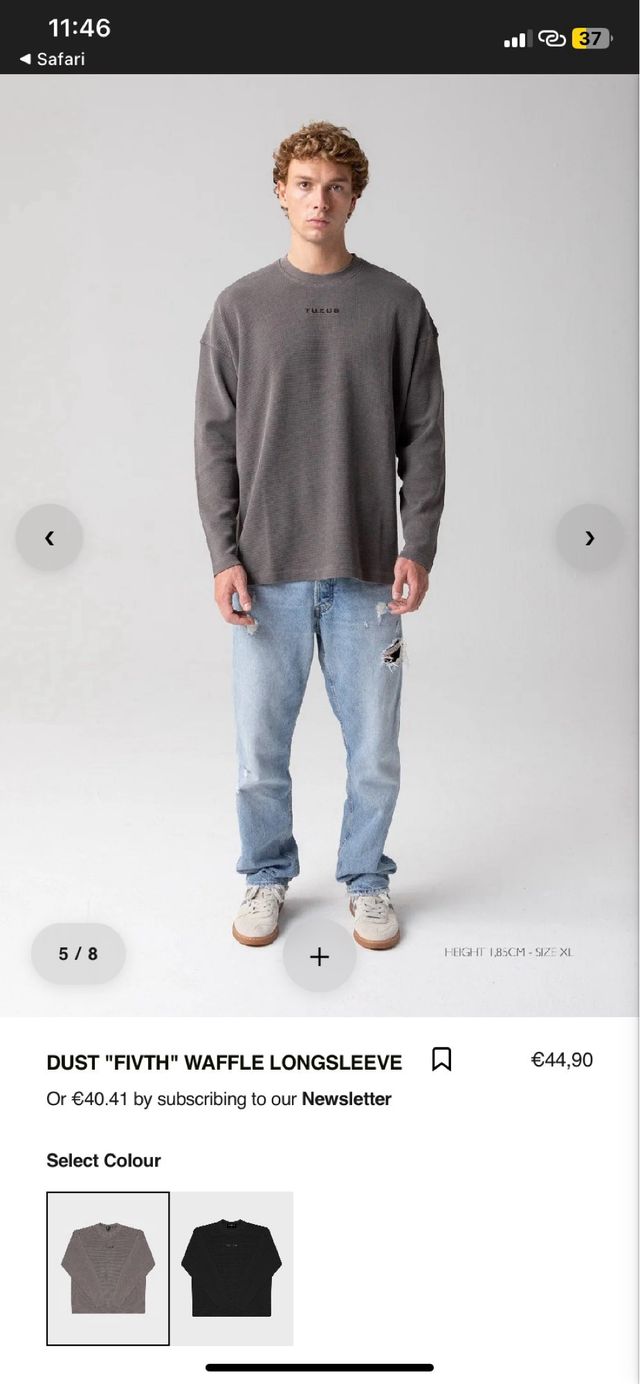Viewport: 640px width, 1384px height.
Task: Select the black colour swatch
Action: [x=232, y=1268]
